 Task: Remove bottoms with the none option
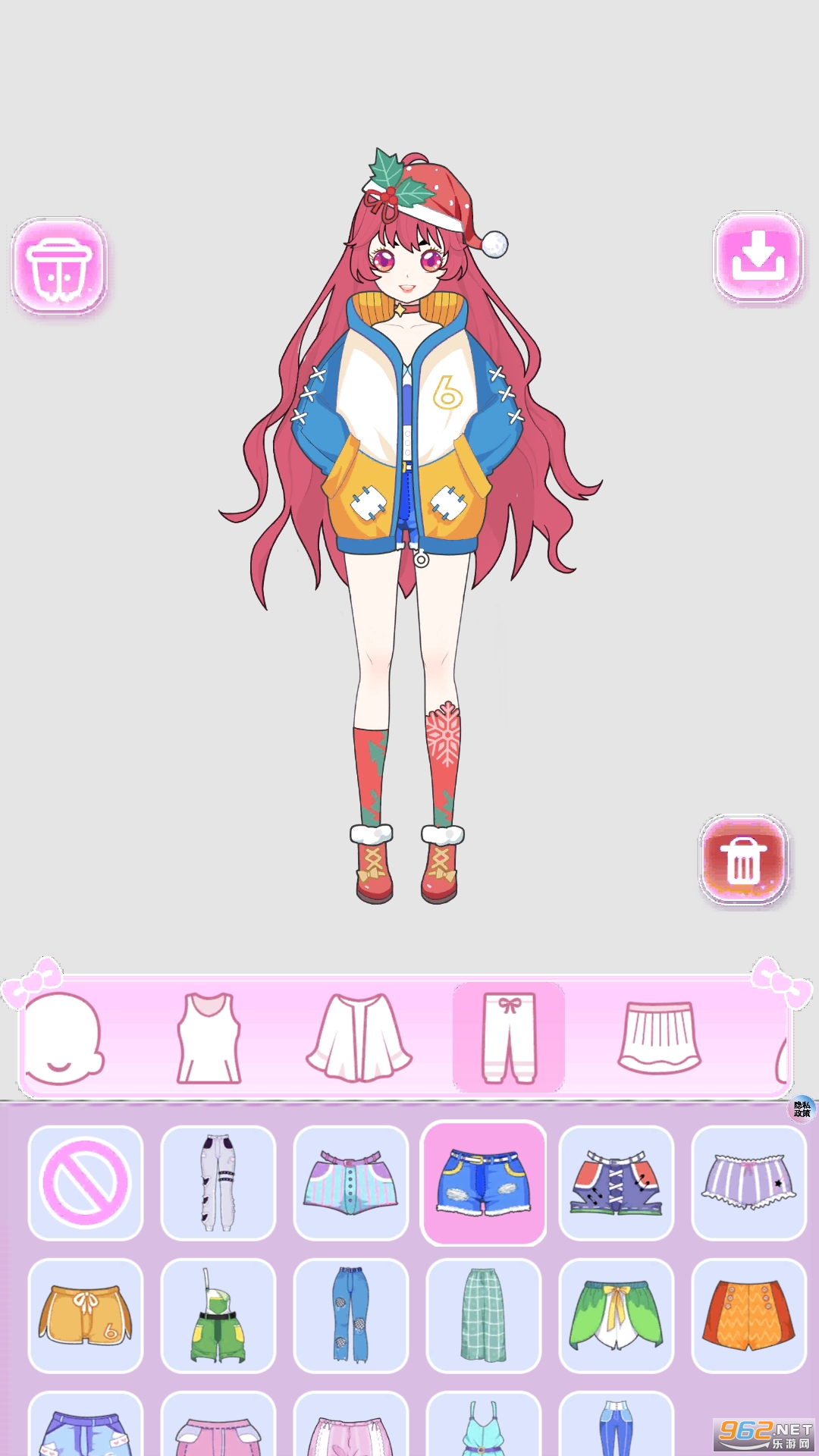86,1182
